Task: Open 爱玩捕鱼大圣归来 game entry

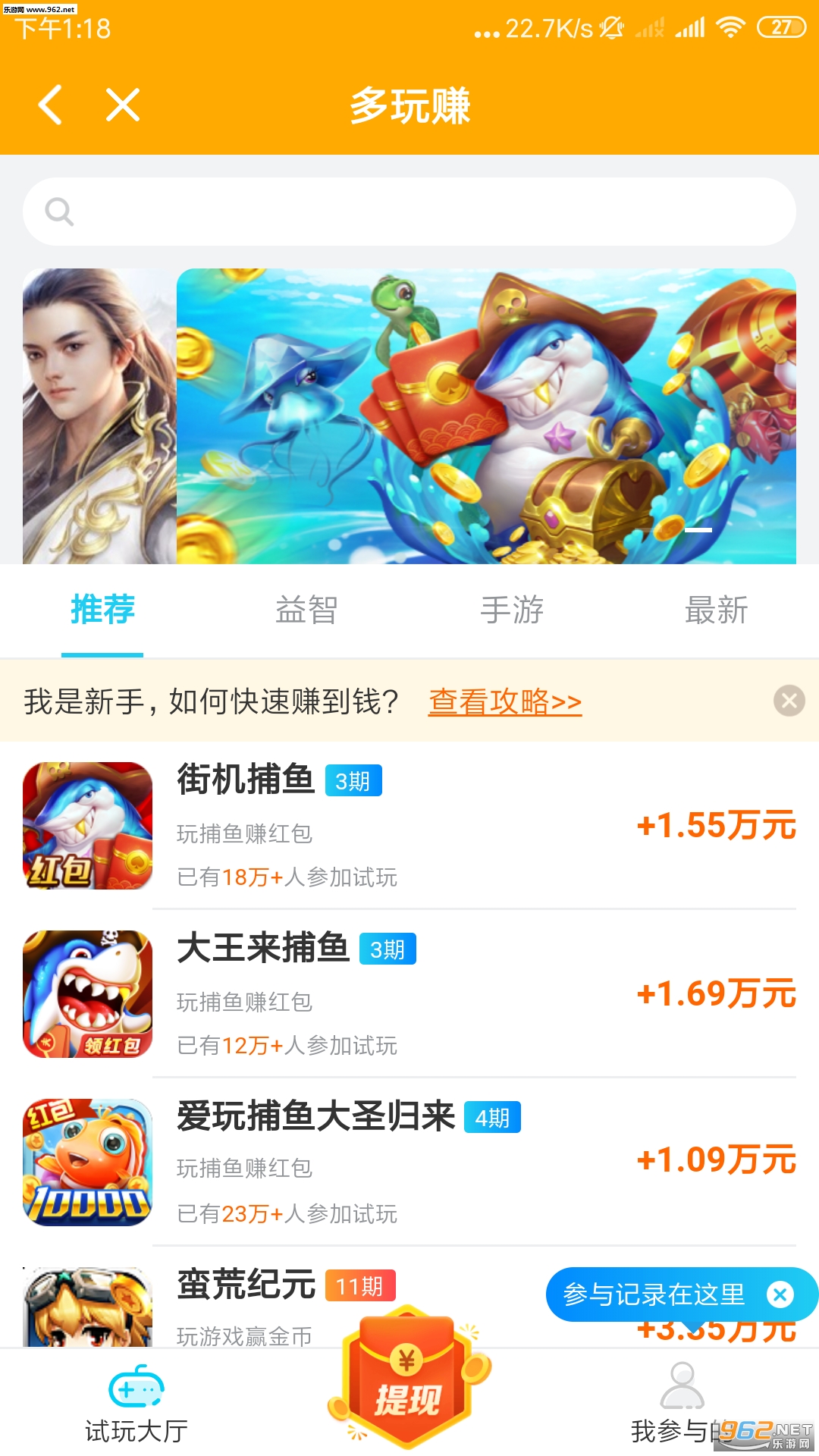Action: tap(409, 1163)
